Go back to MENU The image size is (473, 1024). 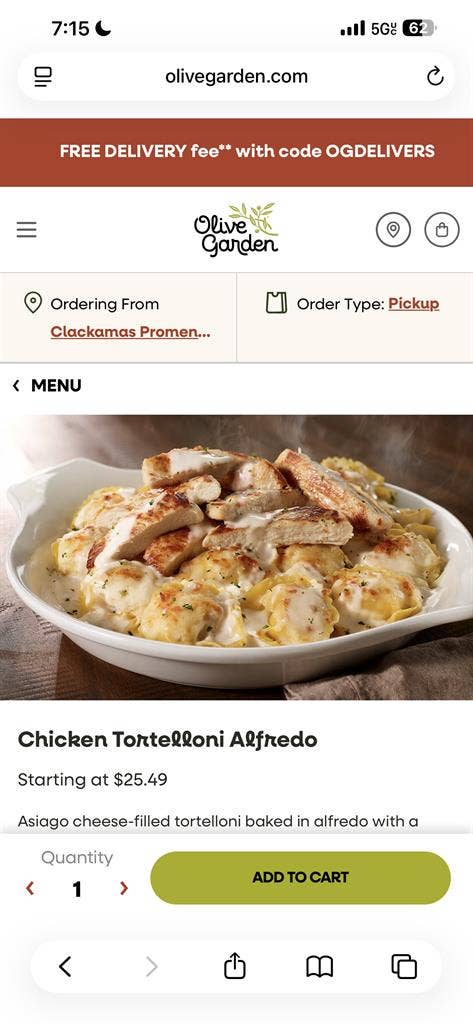(46, 385)
